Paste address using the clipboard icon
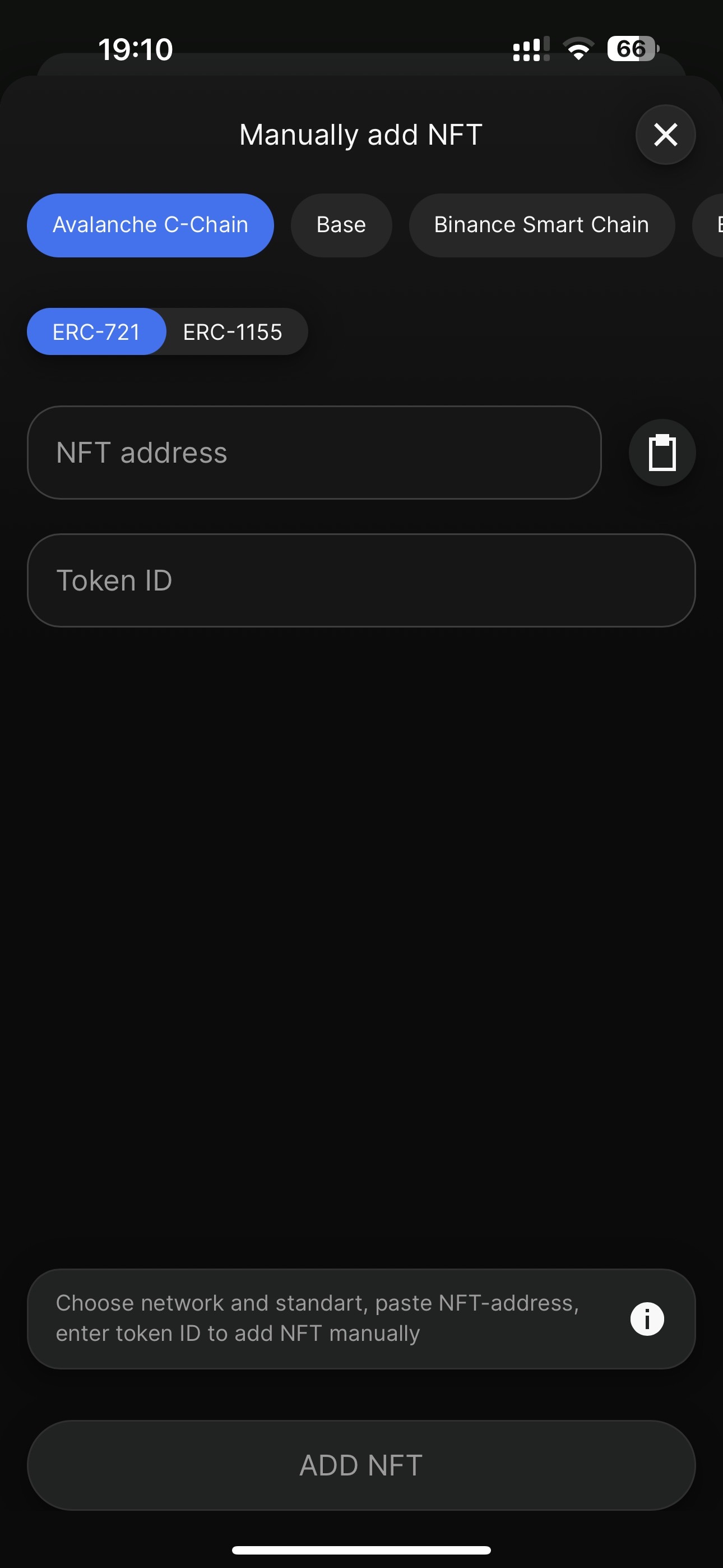 [x=661, y=453]
